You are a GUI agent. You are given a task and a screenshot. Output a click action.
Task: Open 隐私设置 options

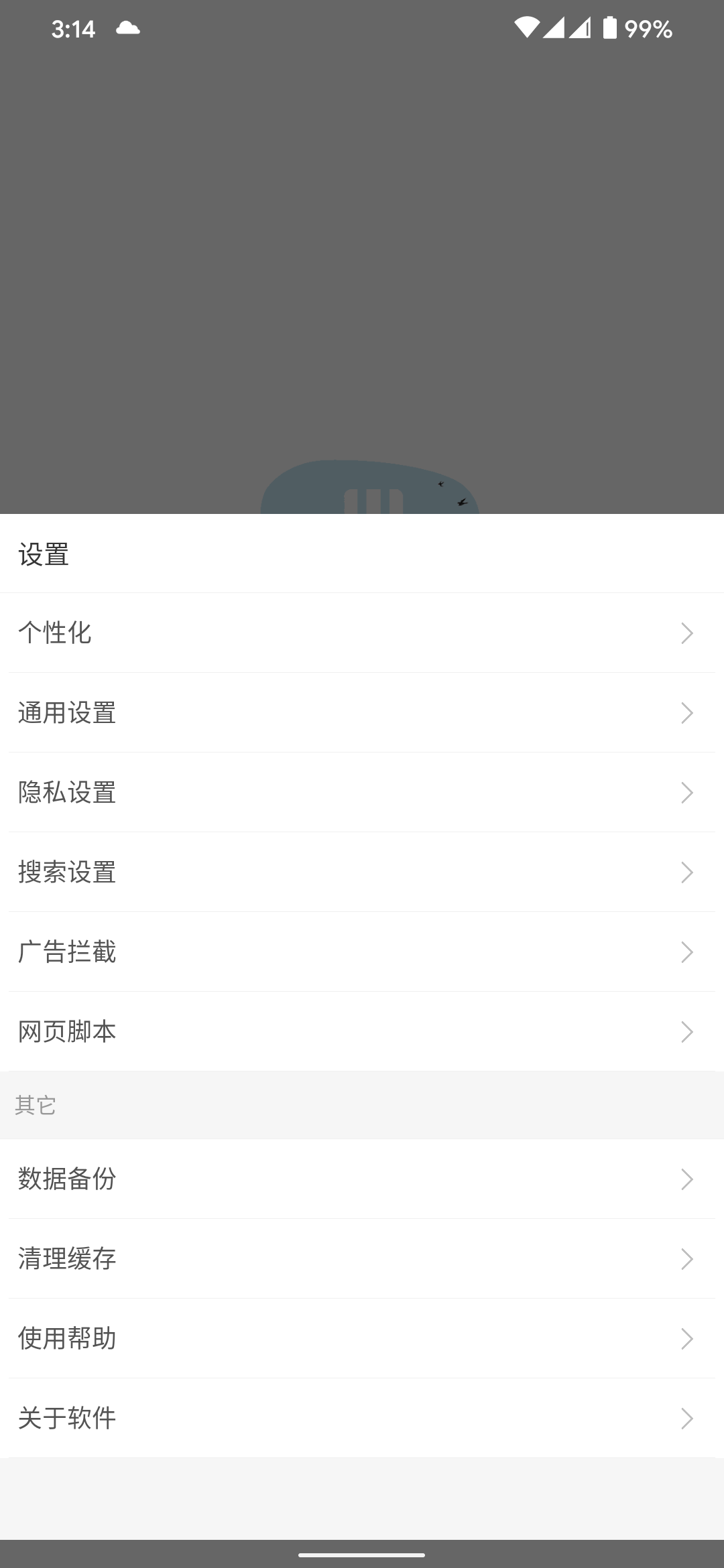tap(362, 792)
